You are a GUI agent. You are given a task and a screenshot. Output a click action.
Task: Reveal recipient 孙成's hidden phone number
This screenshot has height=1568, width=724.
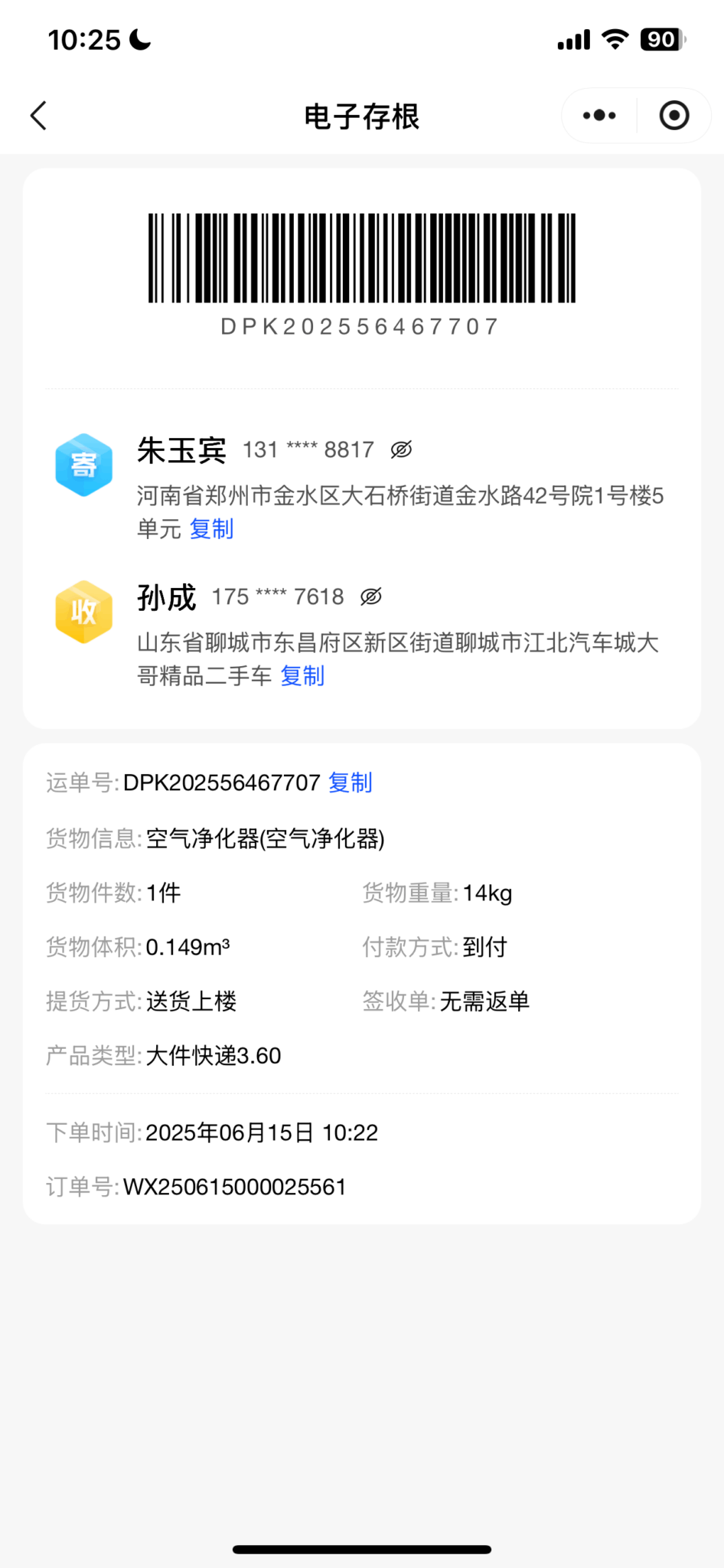pyautogui.click(x=371, y=596)
